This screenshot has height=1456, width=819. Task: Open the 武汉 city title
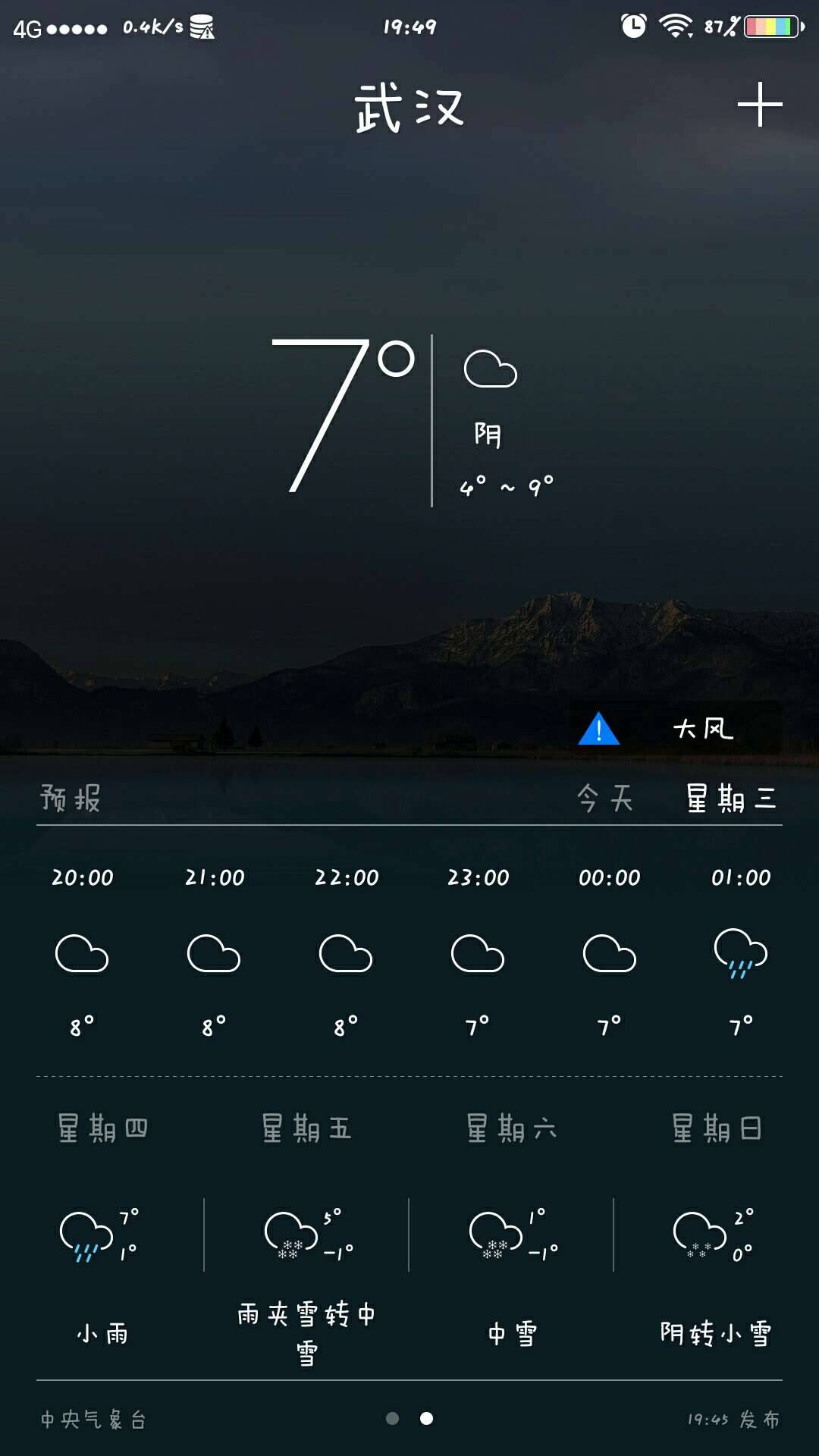click(409, 108)
